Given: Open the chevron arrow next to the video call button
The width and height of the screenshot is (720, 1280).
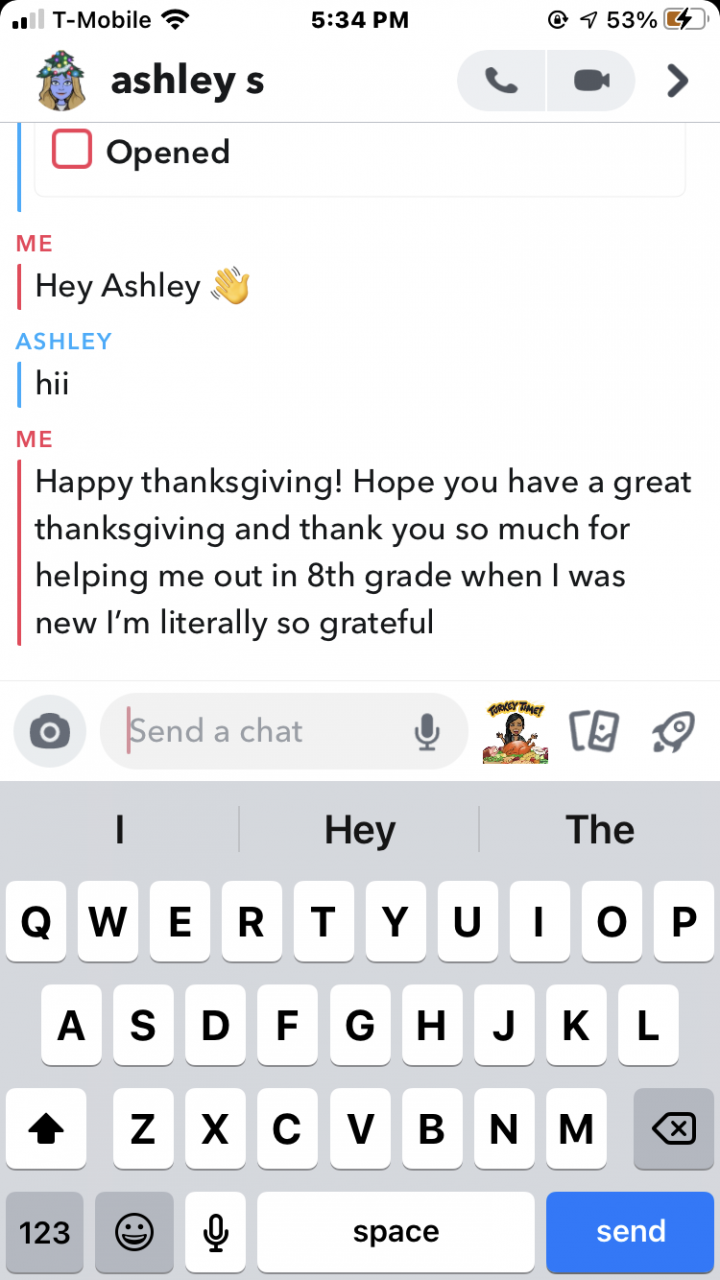Looking at the screenshot, I should [678, 81].
